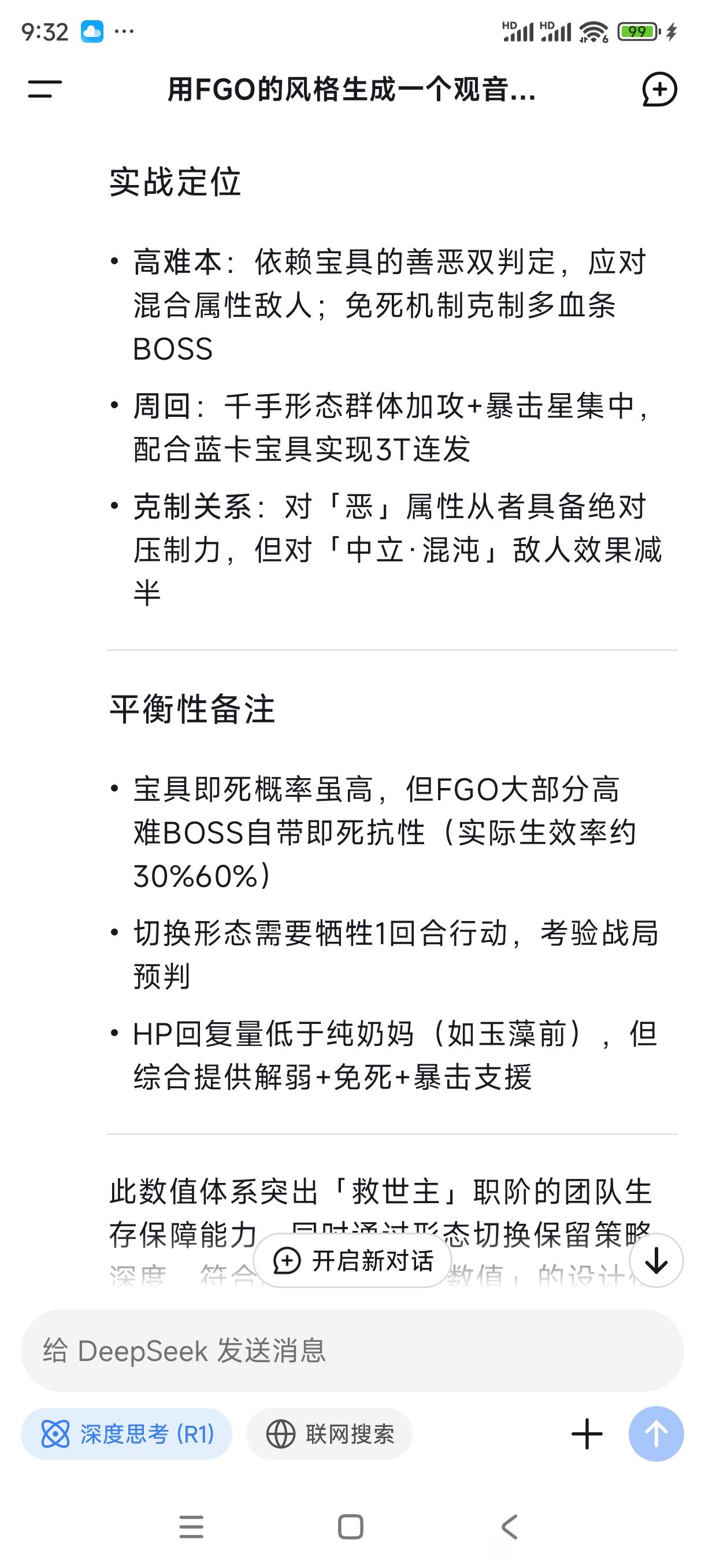Viewport: 705px width, 1568px height.
Task: Go to the system home screen
Action: tap(350, 1527)
